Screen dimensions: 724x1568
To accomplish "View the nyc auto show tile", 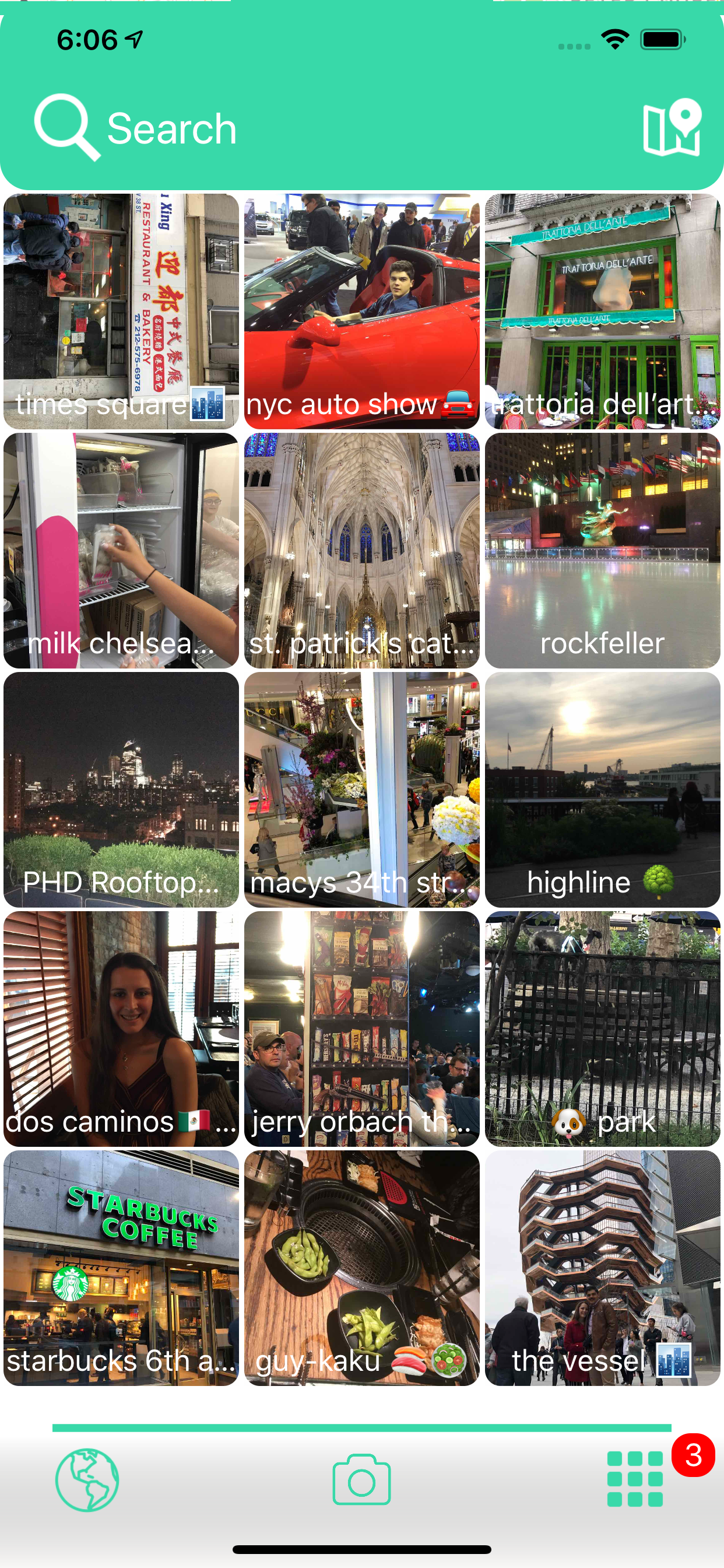I will click(361, 311).
